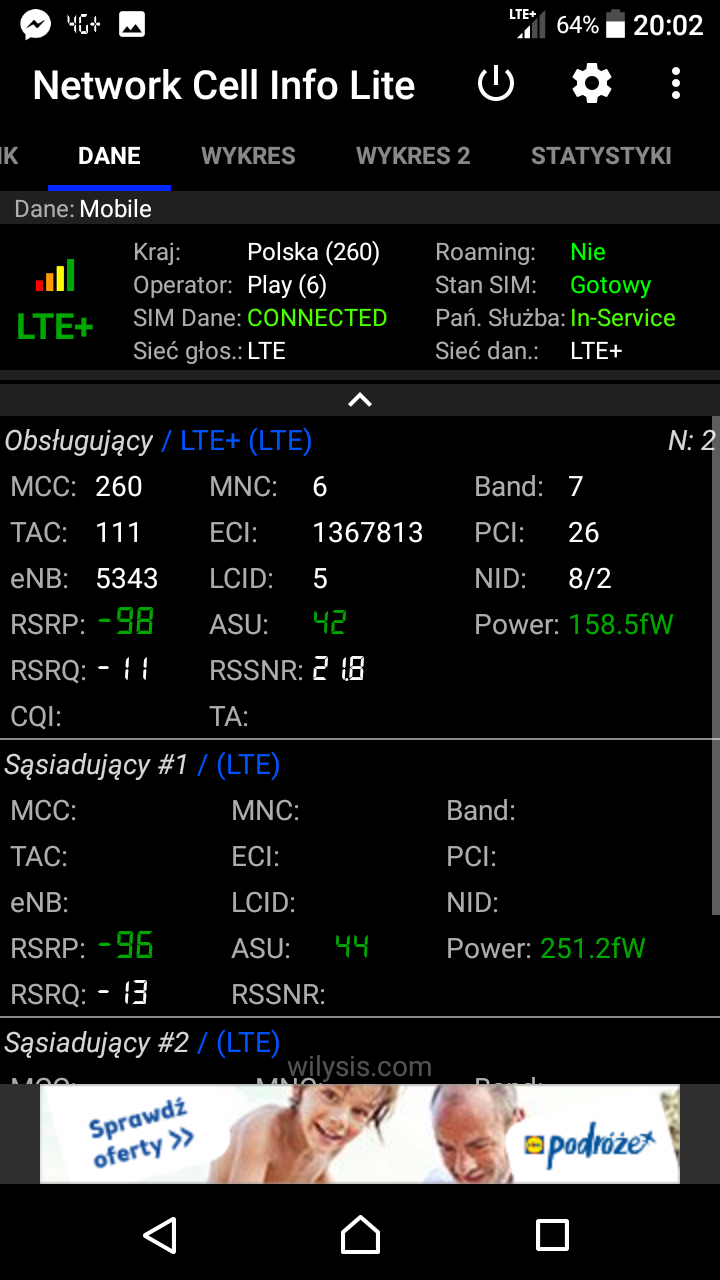Collapse the SIM info panel
The width and height of the screenshot is (720, 1280).
click(x=360, y=400)
